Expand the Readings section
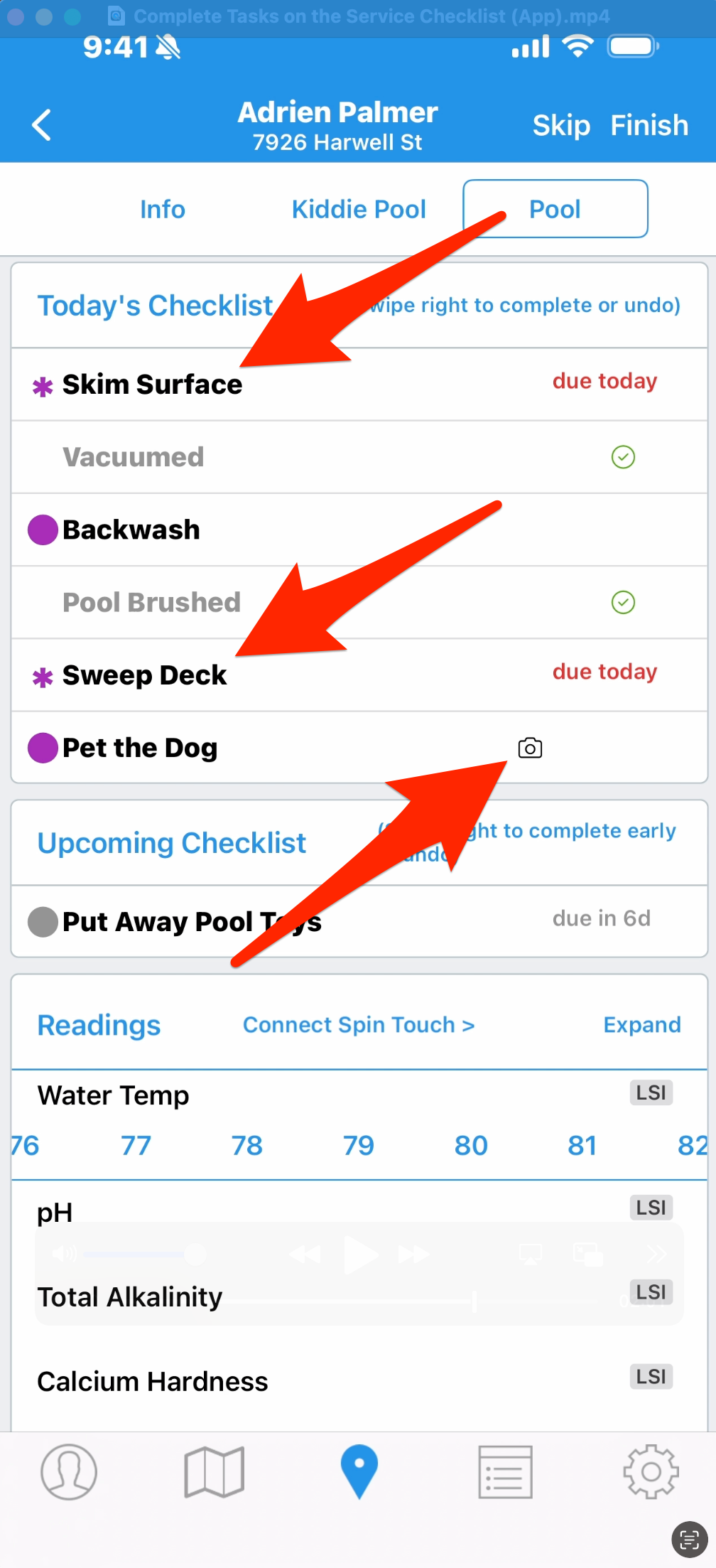The height and width of the screenshot is (1568, 716). point(641,1025)
